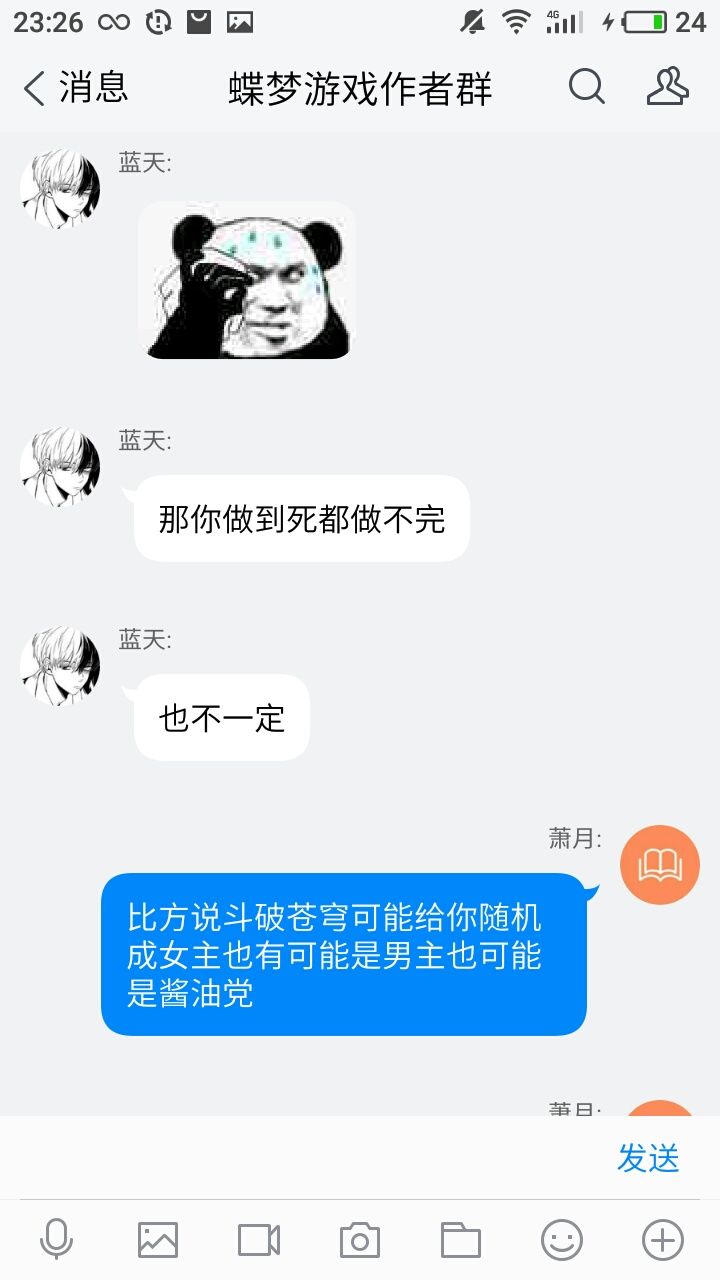Tap 萧月's orange book avatar
This screenshot has height=1280, width=720.
tap(659, 864)
